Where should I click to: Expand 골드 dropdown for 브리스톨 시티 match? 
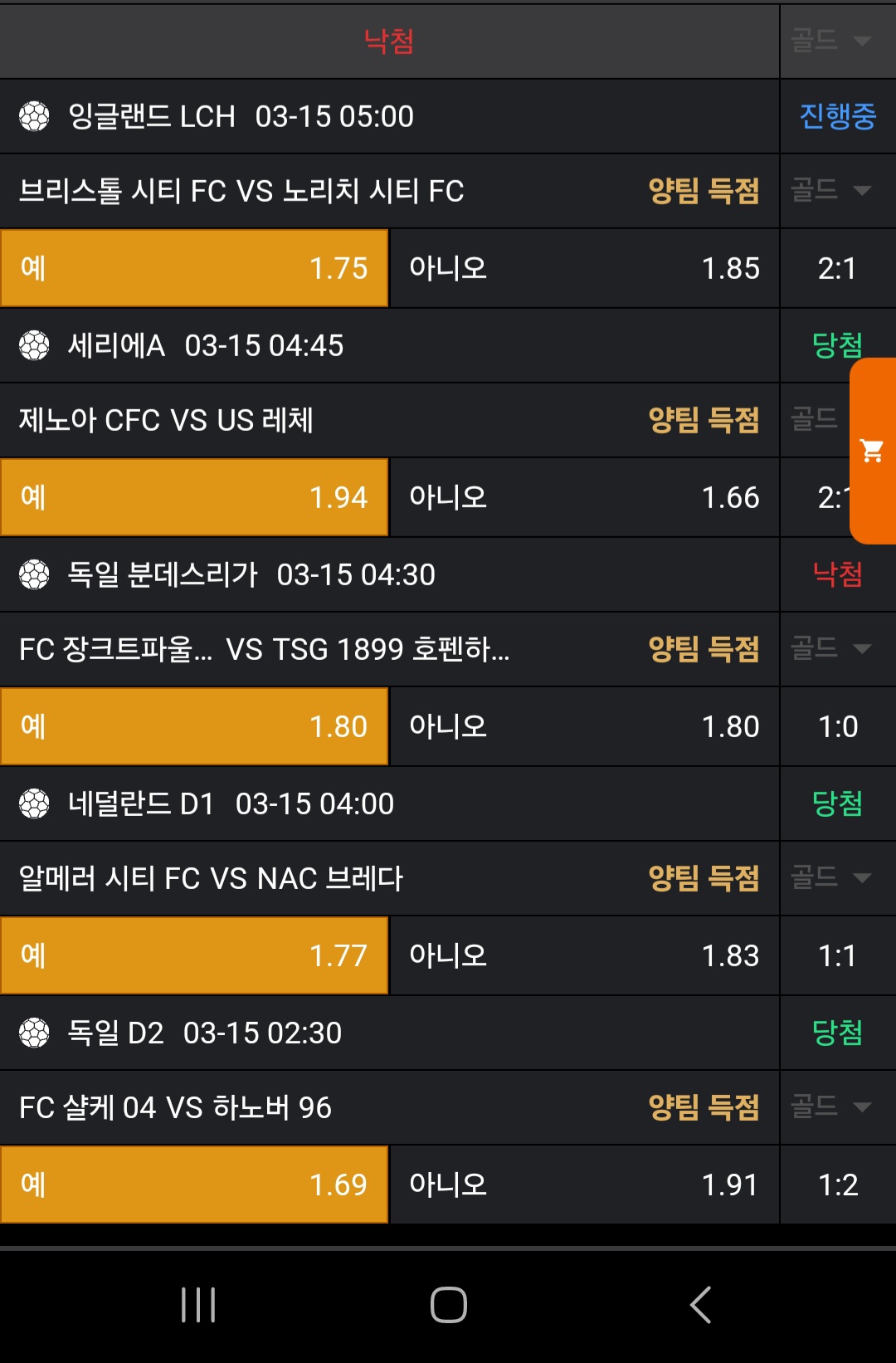pos(831,190)
